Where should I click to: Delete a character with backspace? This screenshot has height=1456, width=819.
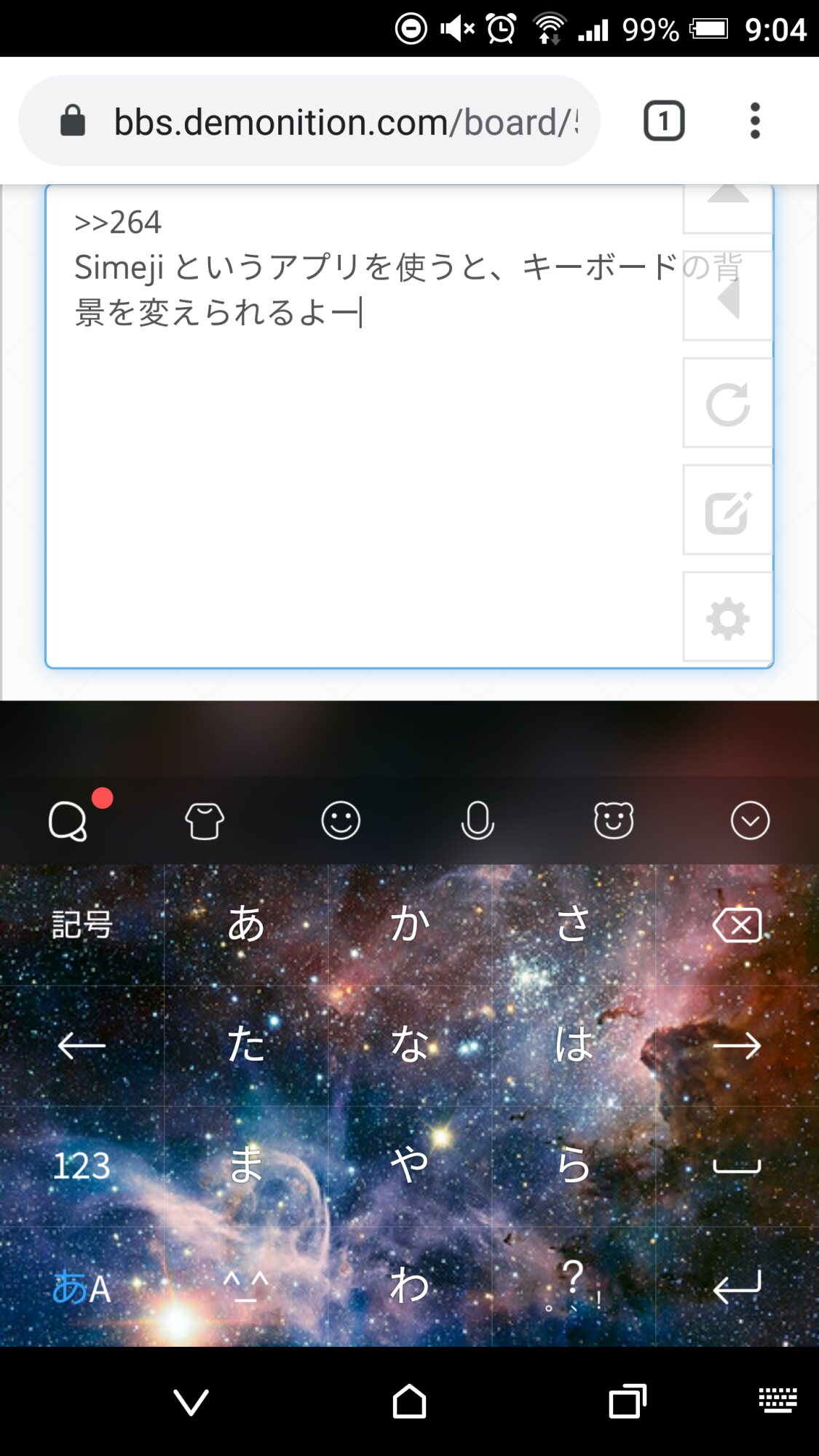737,925
